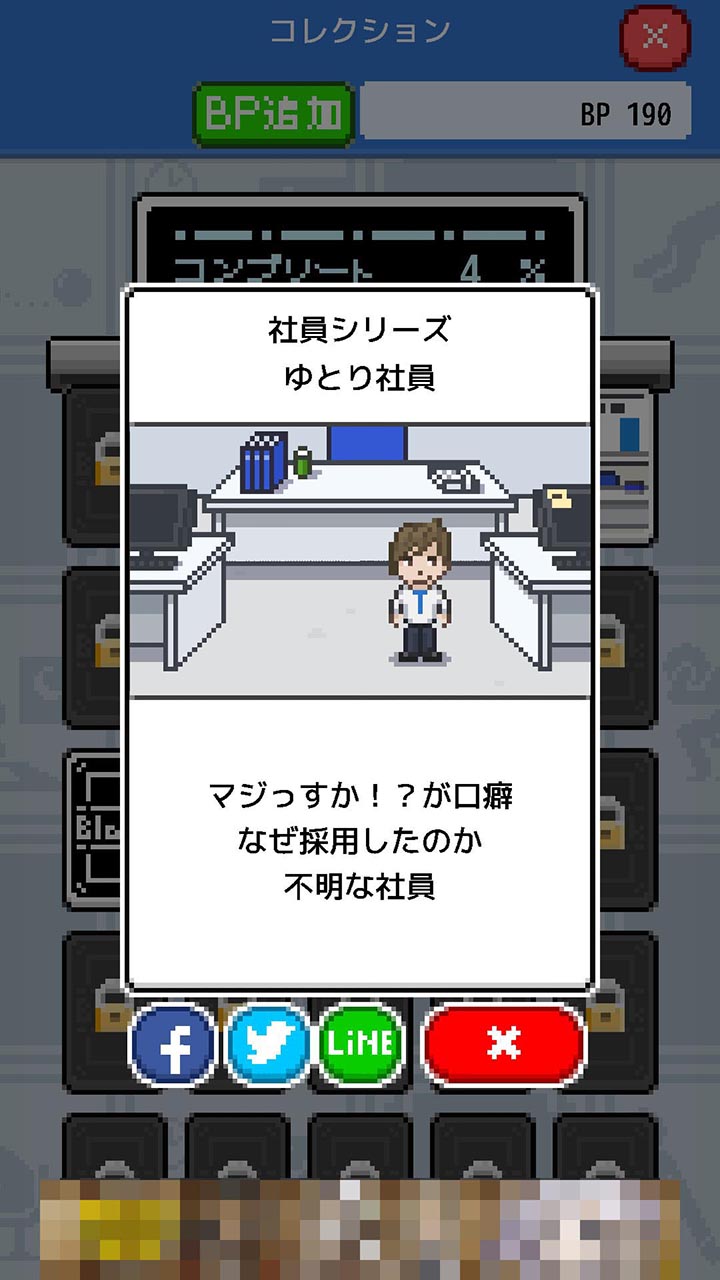
Task: Share this employee card on Facebook
Action: (174, 1045)
